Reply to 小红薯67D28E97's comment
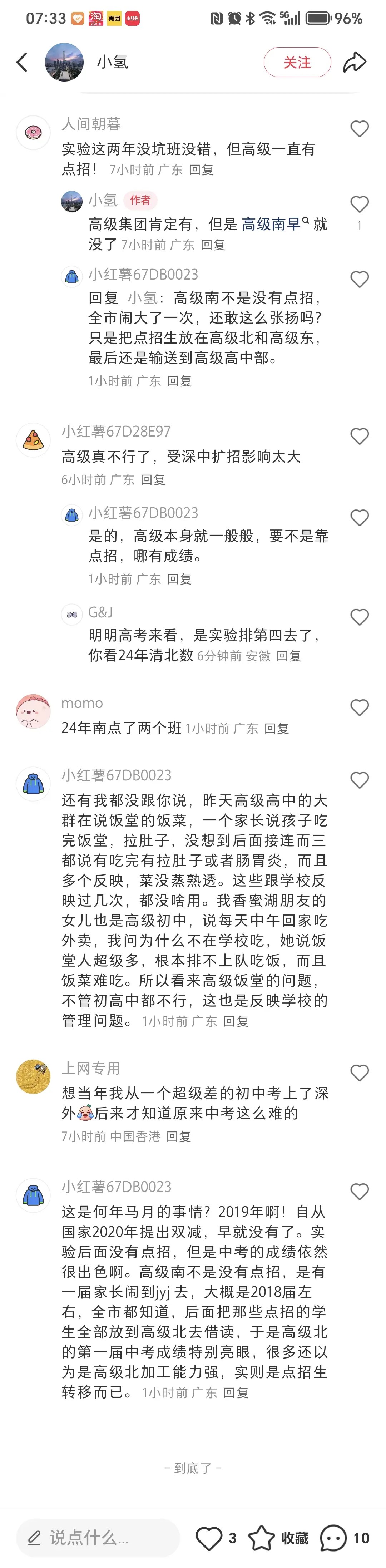This screenshot has height=1568, width=386. tap(153, 480)
